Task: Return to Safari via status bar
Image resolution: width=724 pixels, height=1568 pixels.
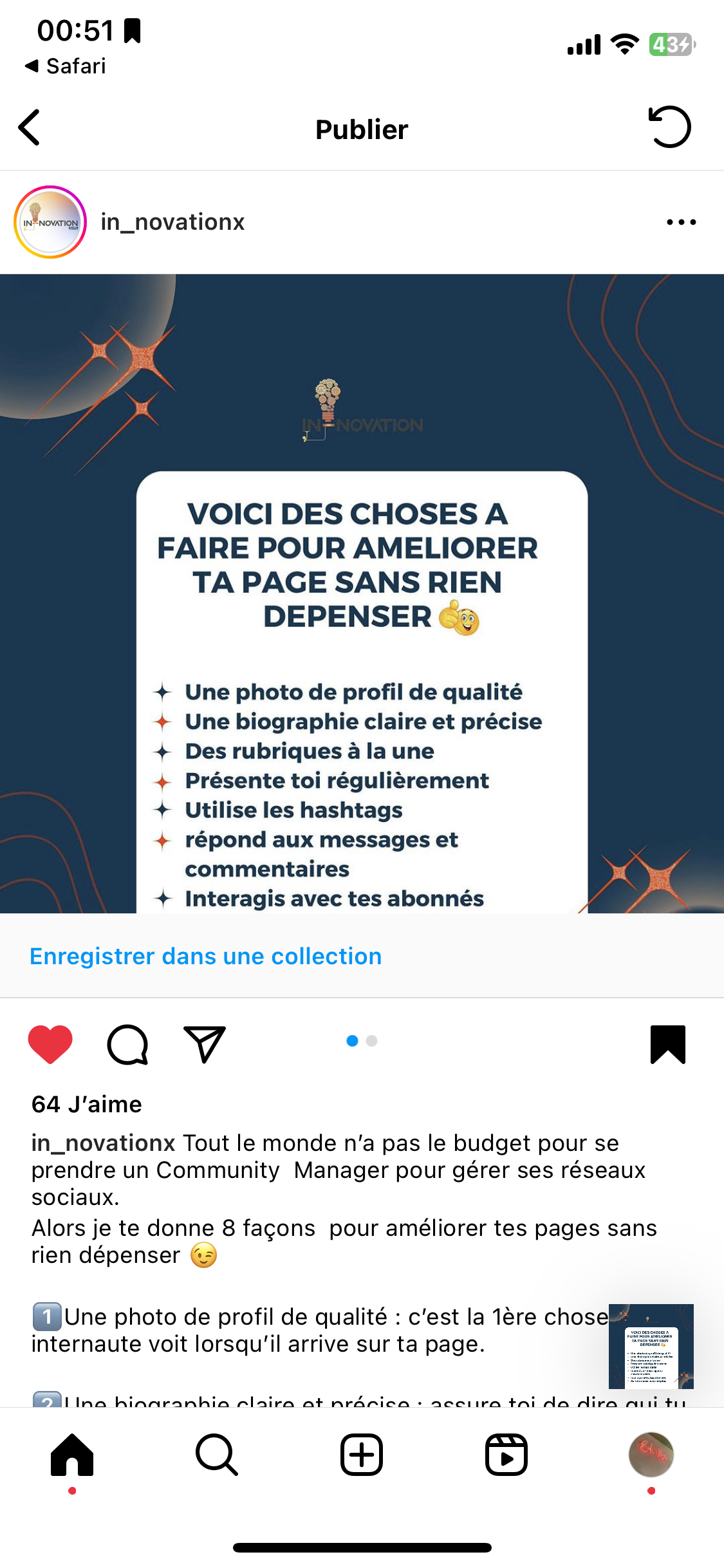Action: pos(66,66)
